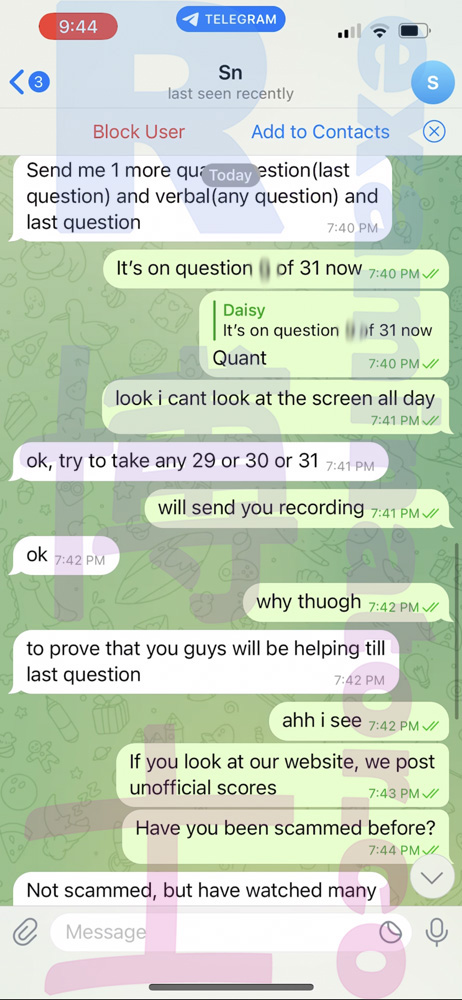Jump to the latest messages
Image resolution: width=462 pixels, height=1000 pixels.
(x=432, y=878)
